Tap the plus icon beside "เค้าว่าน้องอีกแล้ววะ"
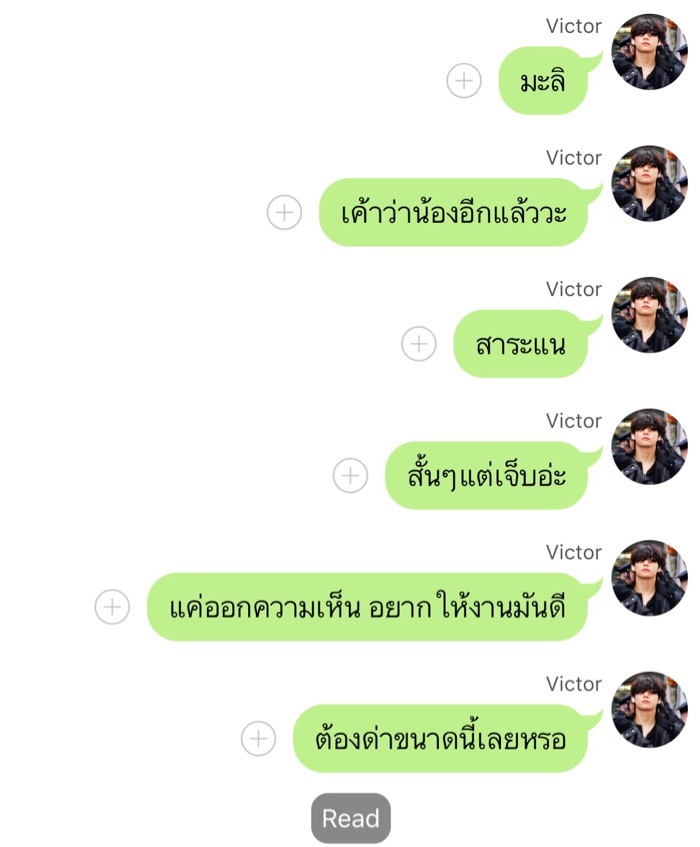 [284, 212]
